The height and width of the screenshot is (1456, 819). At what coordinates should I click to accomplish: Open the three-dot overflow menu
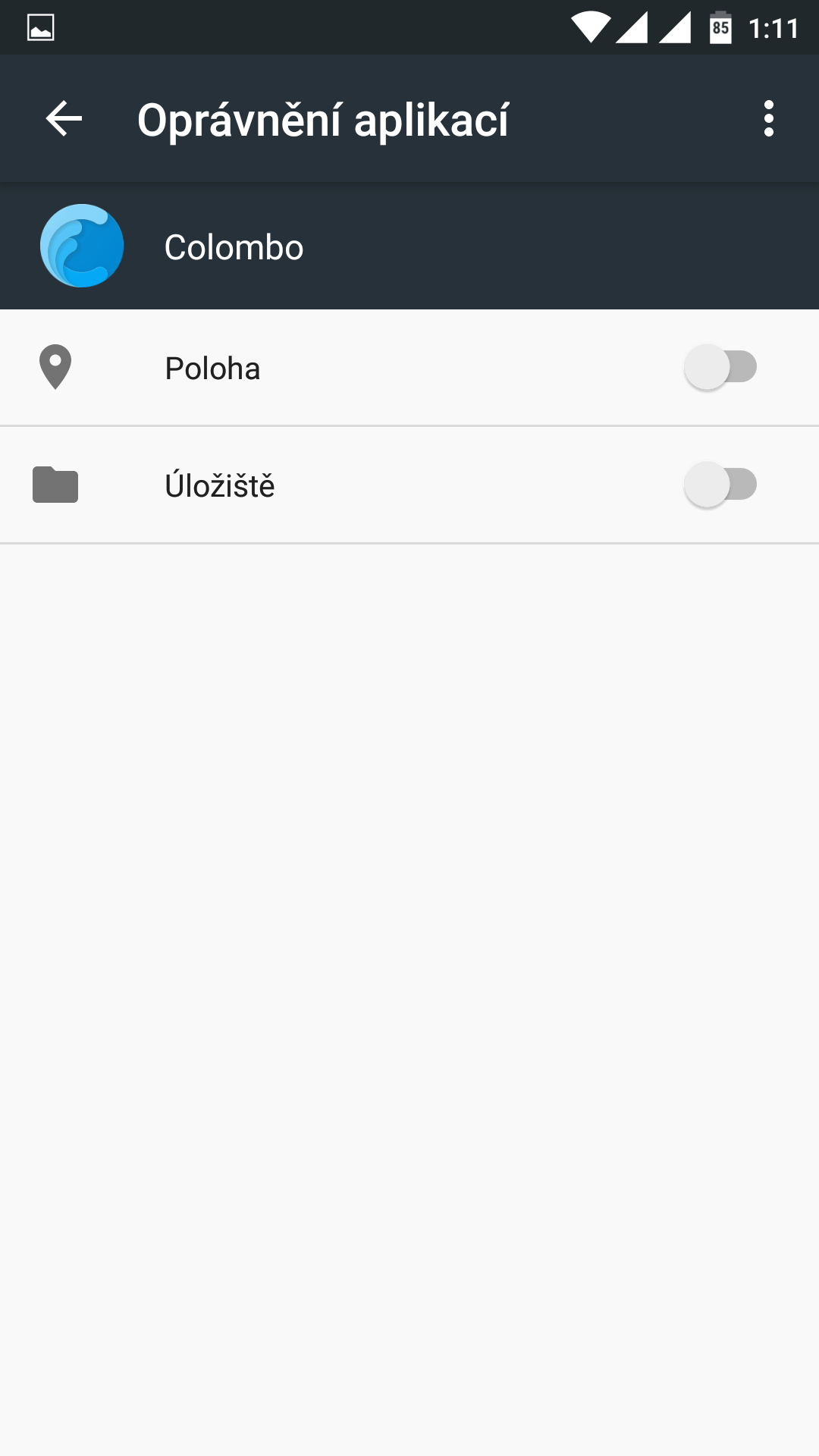click(769, 119)
